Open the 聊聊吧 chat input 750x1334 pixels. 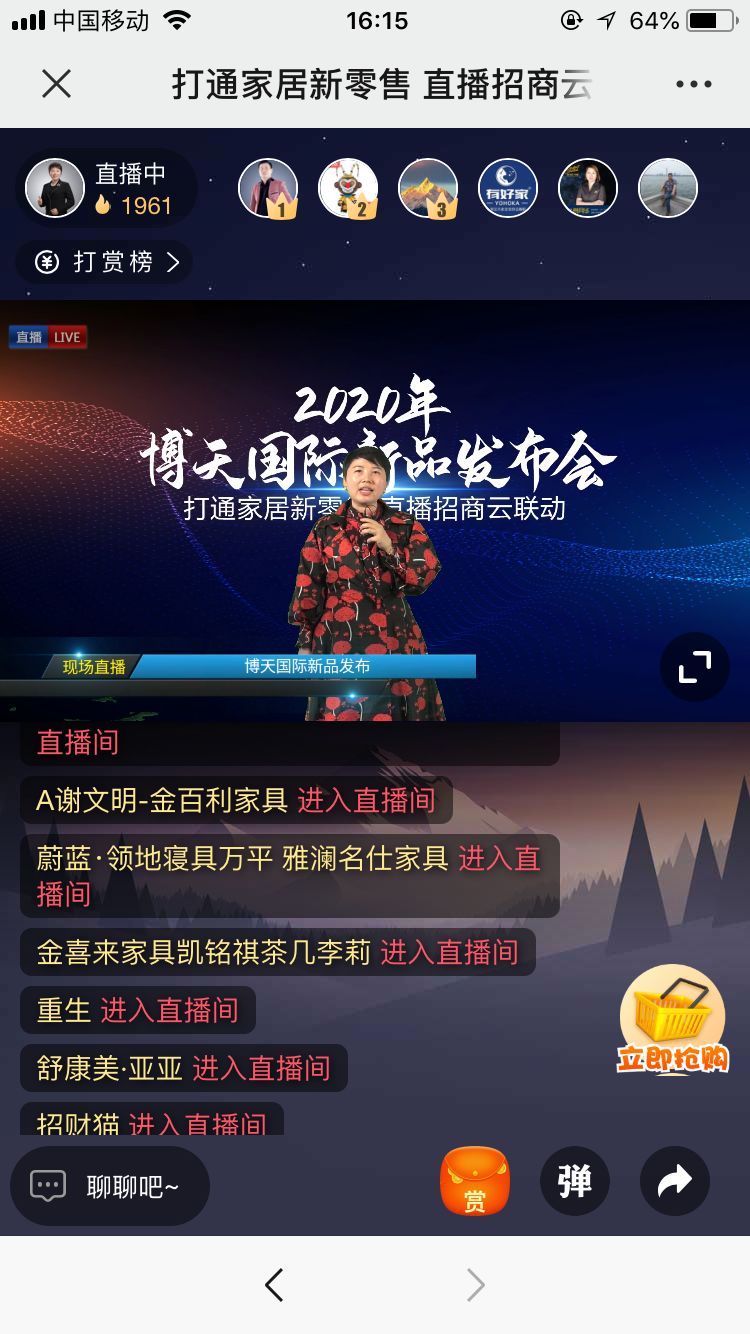click(x=110, y=1186)
